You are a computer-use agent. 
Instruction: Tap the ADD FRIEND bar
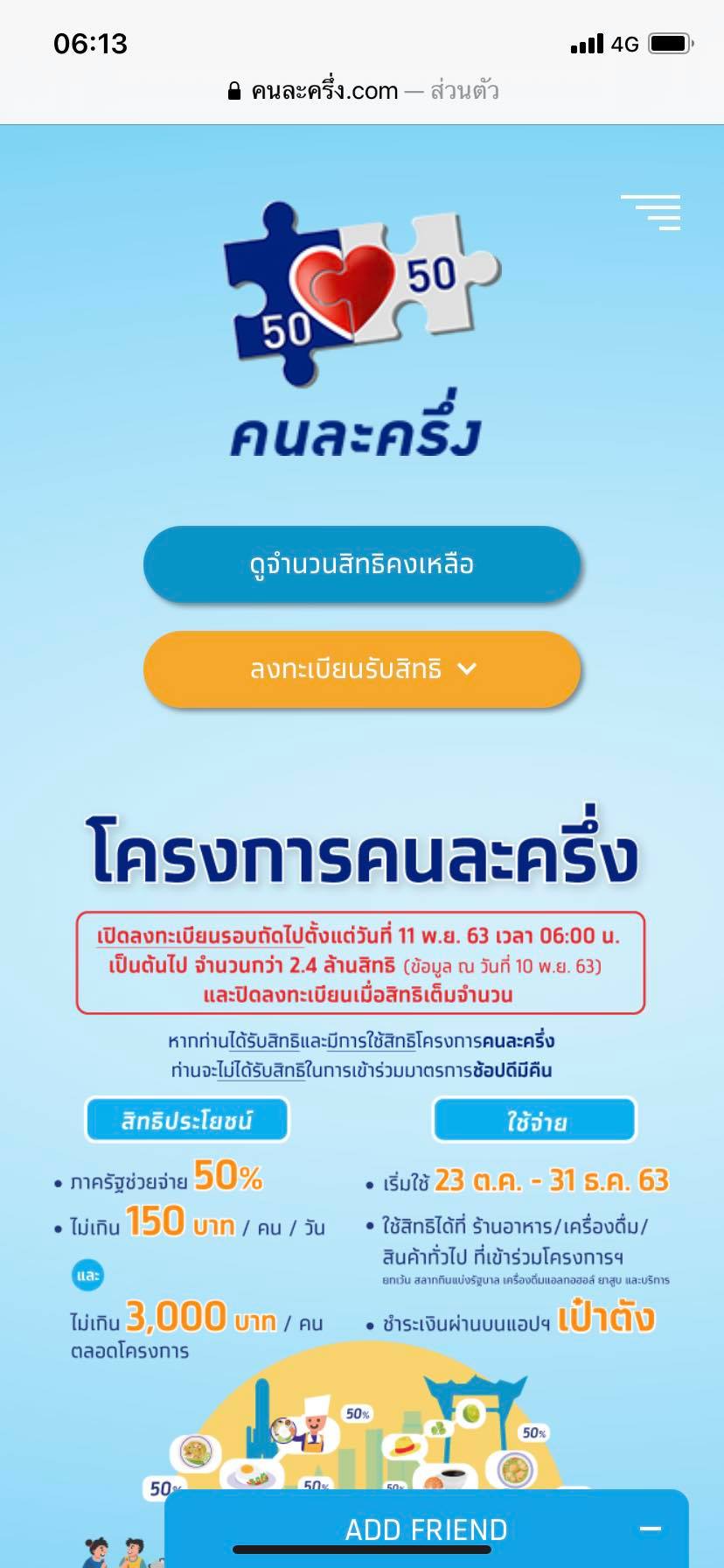[x=426, y=1529]
